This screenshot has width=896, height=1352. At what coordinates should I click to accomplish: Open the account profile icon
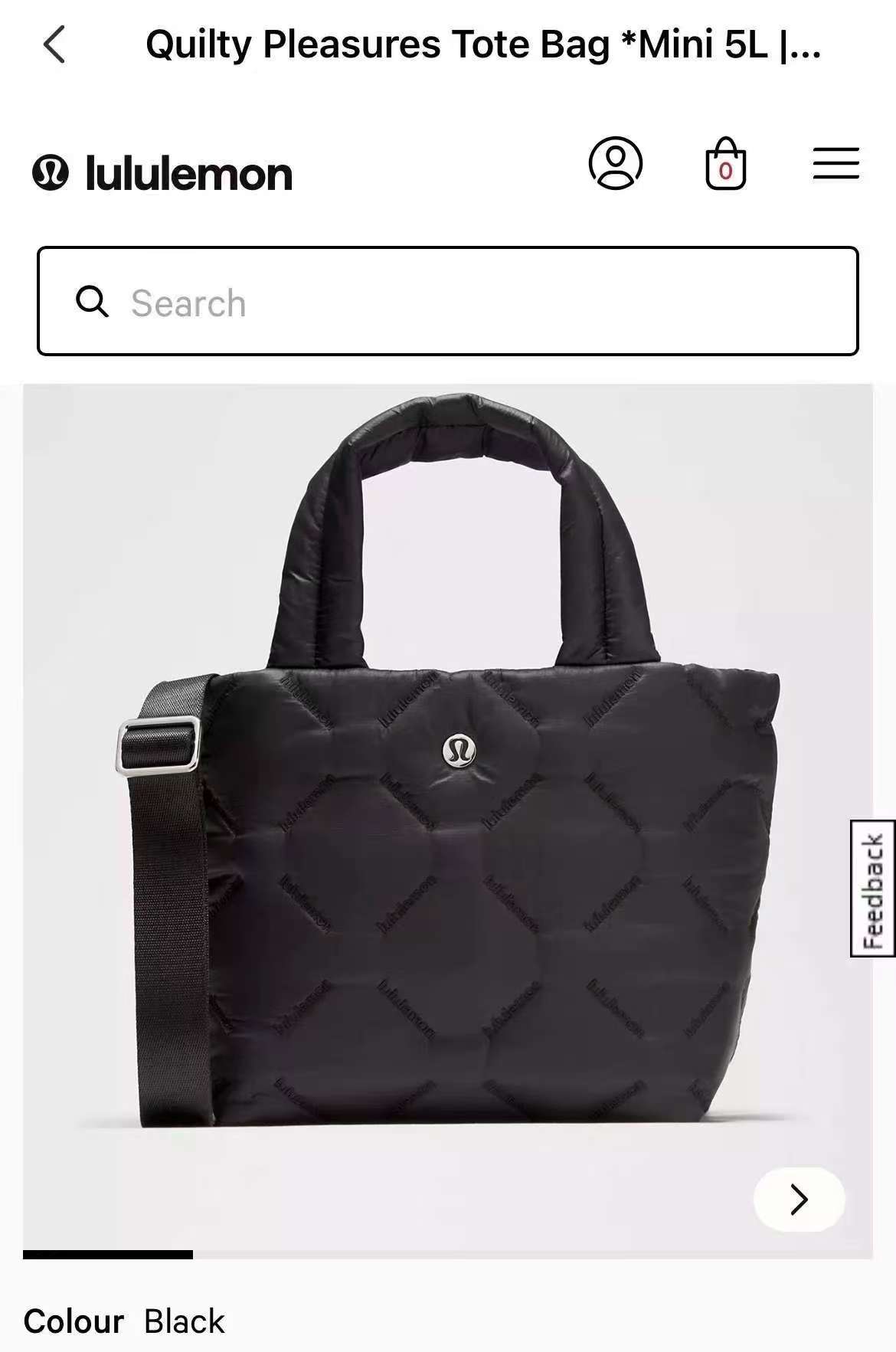615,163
